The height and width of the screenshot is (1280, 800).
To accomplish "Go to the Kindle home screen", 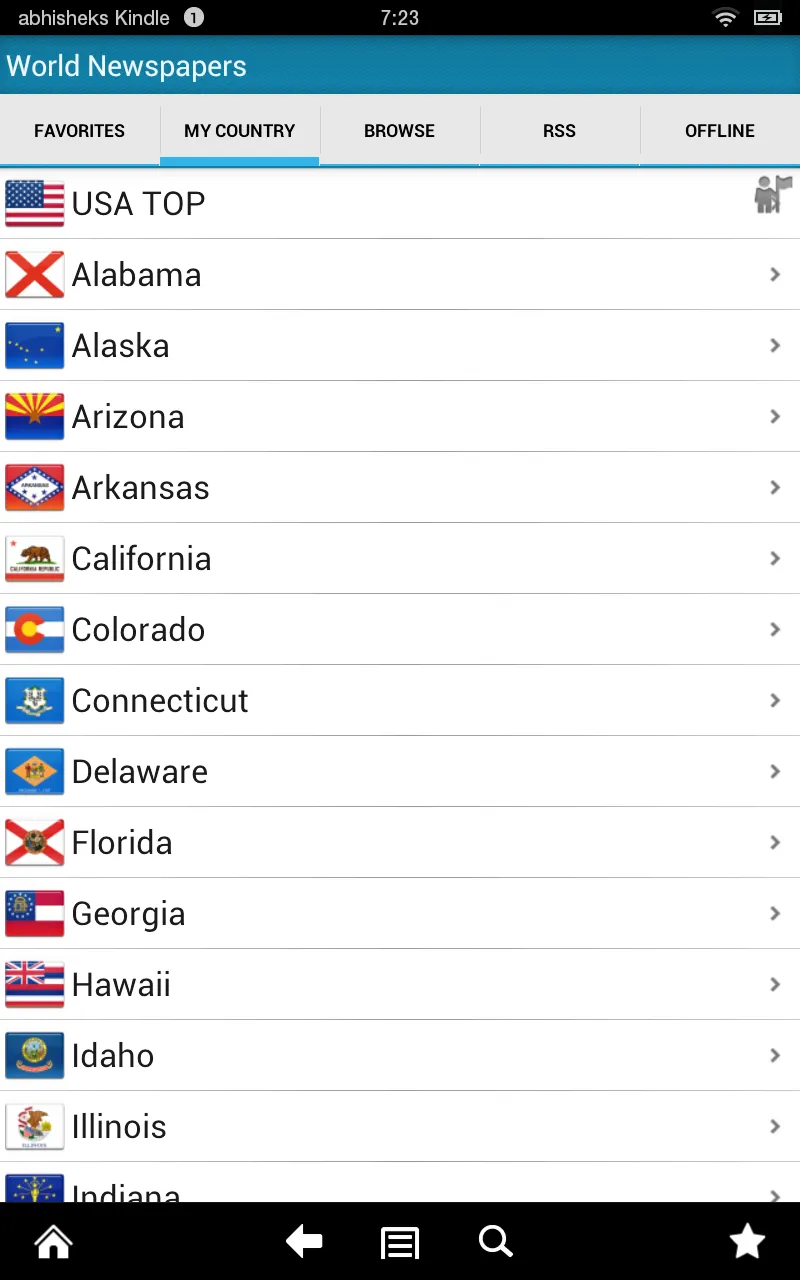I will pyautogui.click(x=54, y=1242).
